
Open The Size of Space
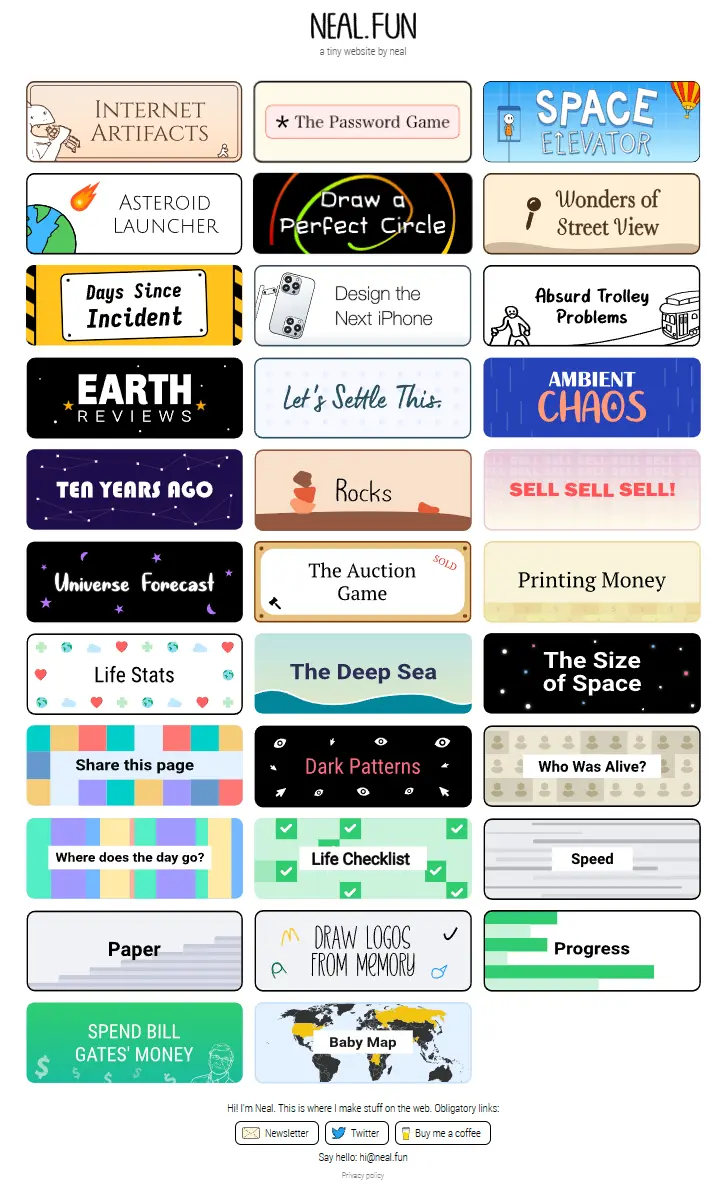pyautogui.click(x=591, y=673)
